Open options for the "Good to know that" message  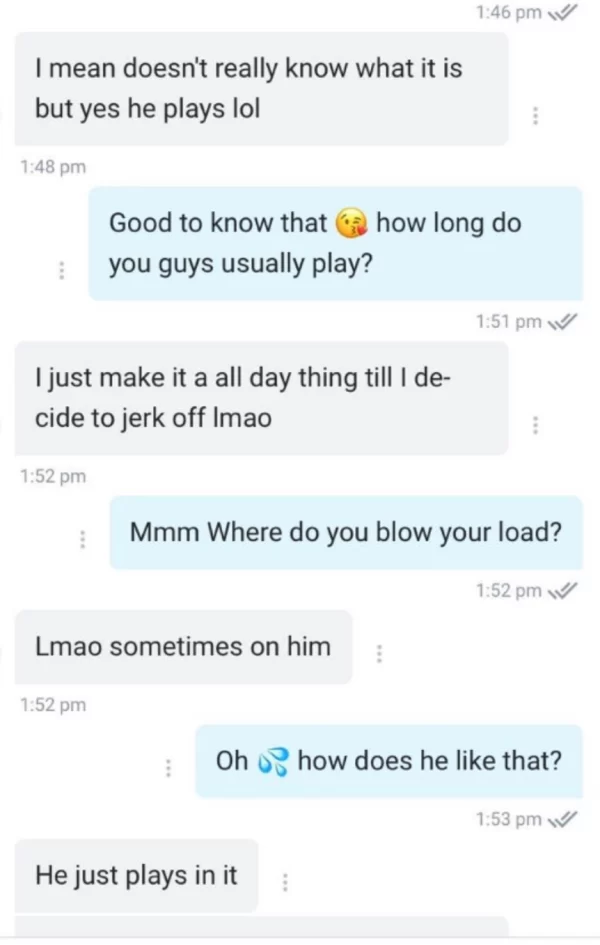[x=62, y=270]
